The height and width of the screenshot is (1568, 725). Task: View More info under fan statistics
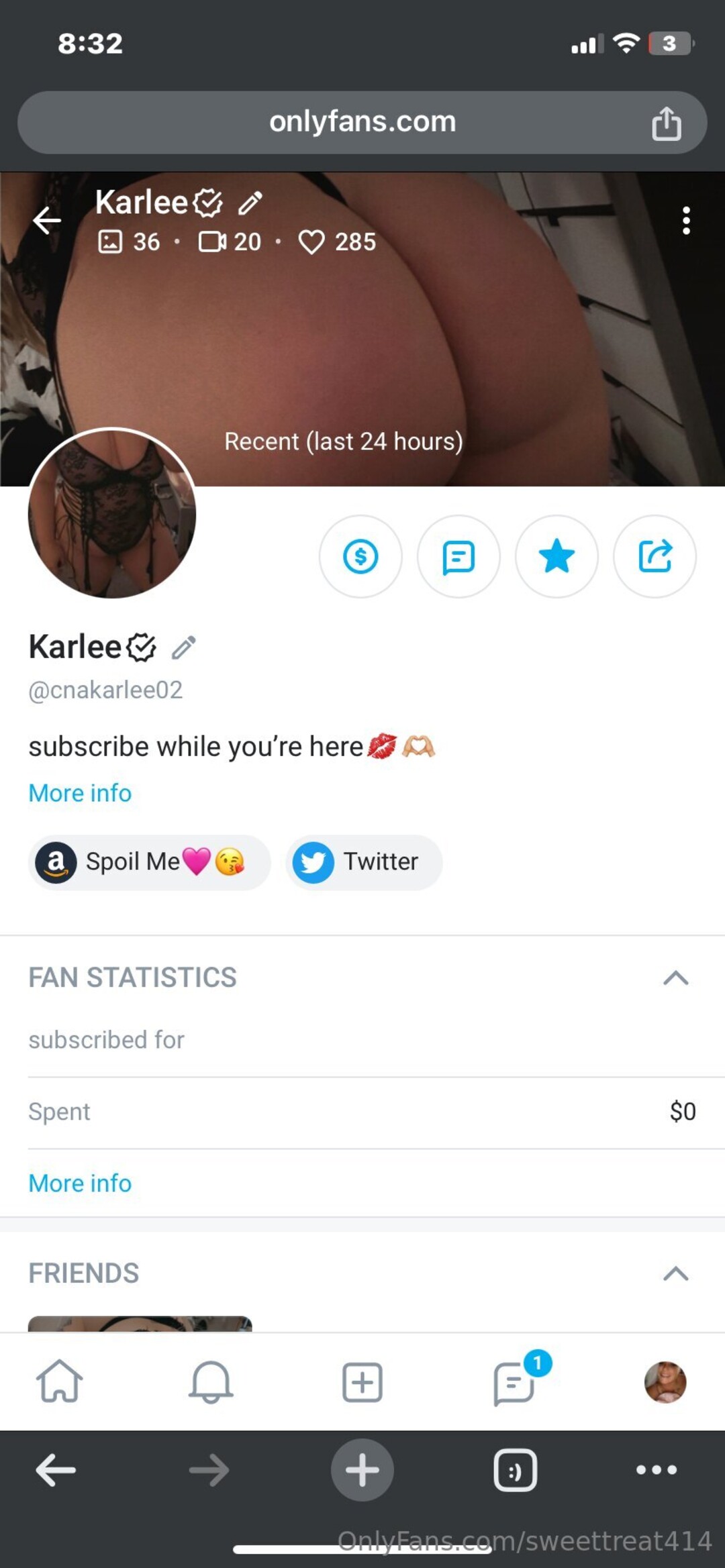coord(80,1183)
